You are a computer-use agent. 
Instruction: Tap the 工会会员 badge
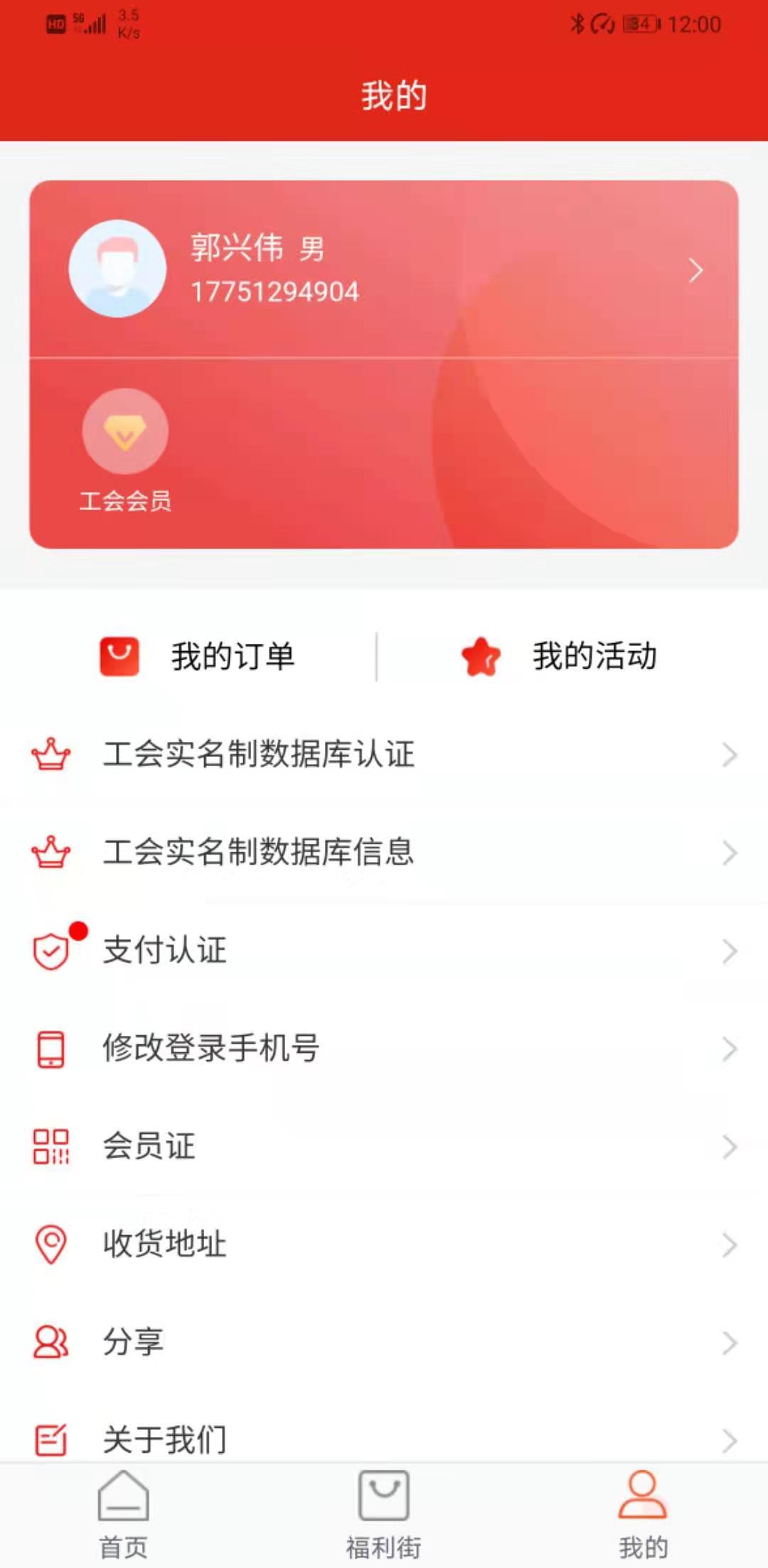pos(125,450)
